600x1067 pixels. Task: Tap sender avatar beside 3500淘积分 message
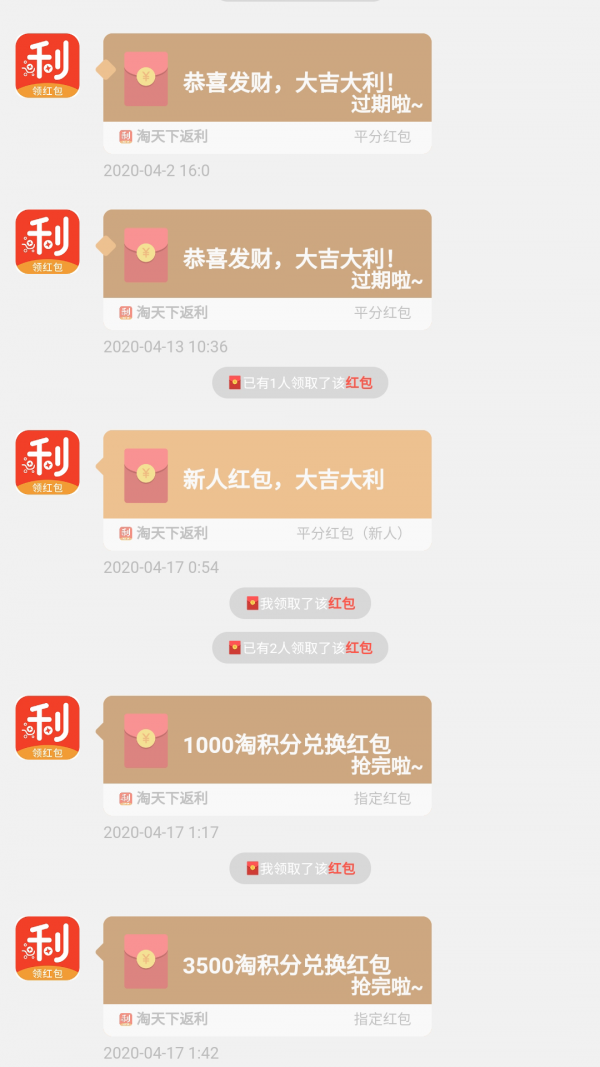coord(47,948)
